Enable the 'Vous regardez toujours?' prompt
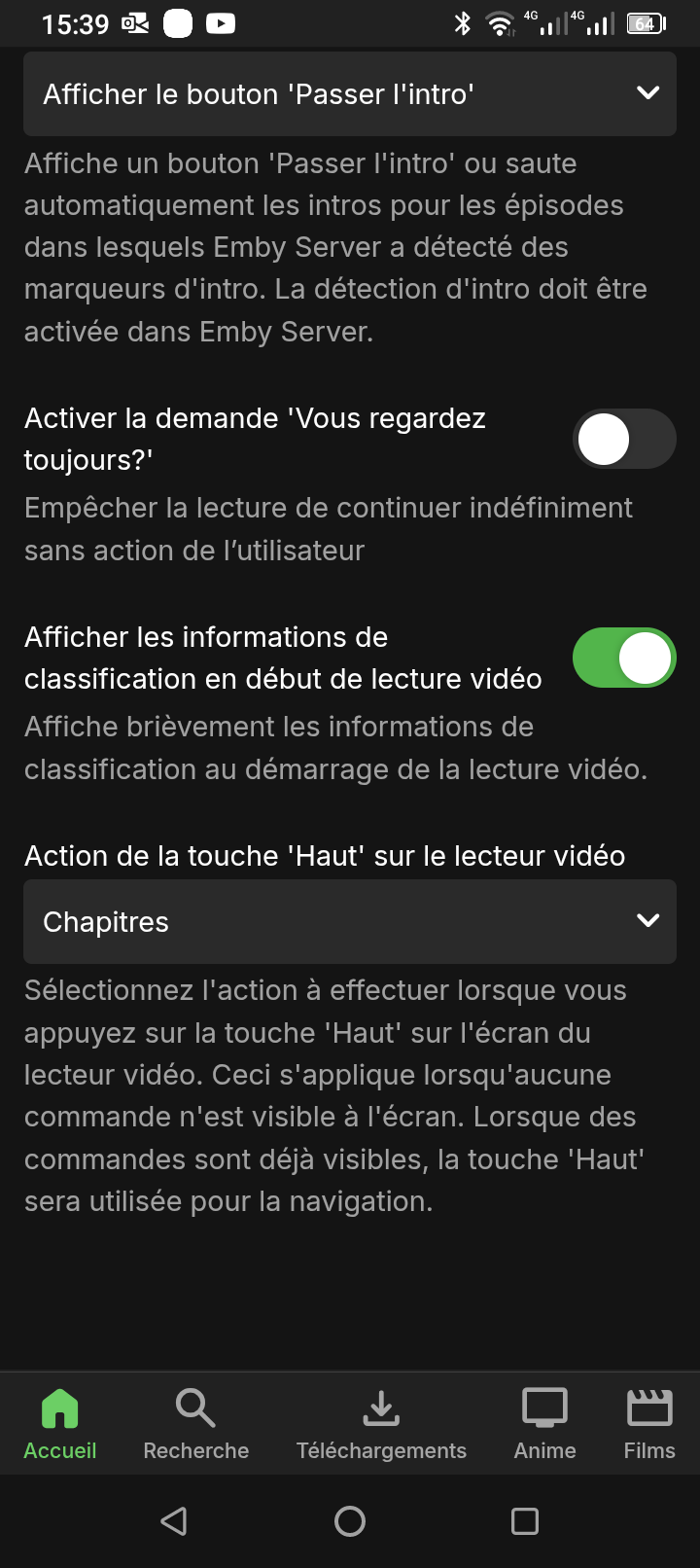The height and width of the screenshot is (1568, 700). tap(623, 440)
